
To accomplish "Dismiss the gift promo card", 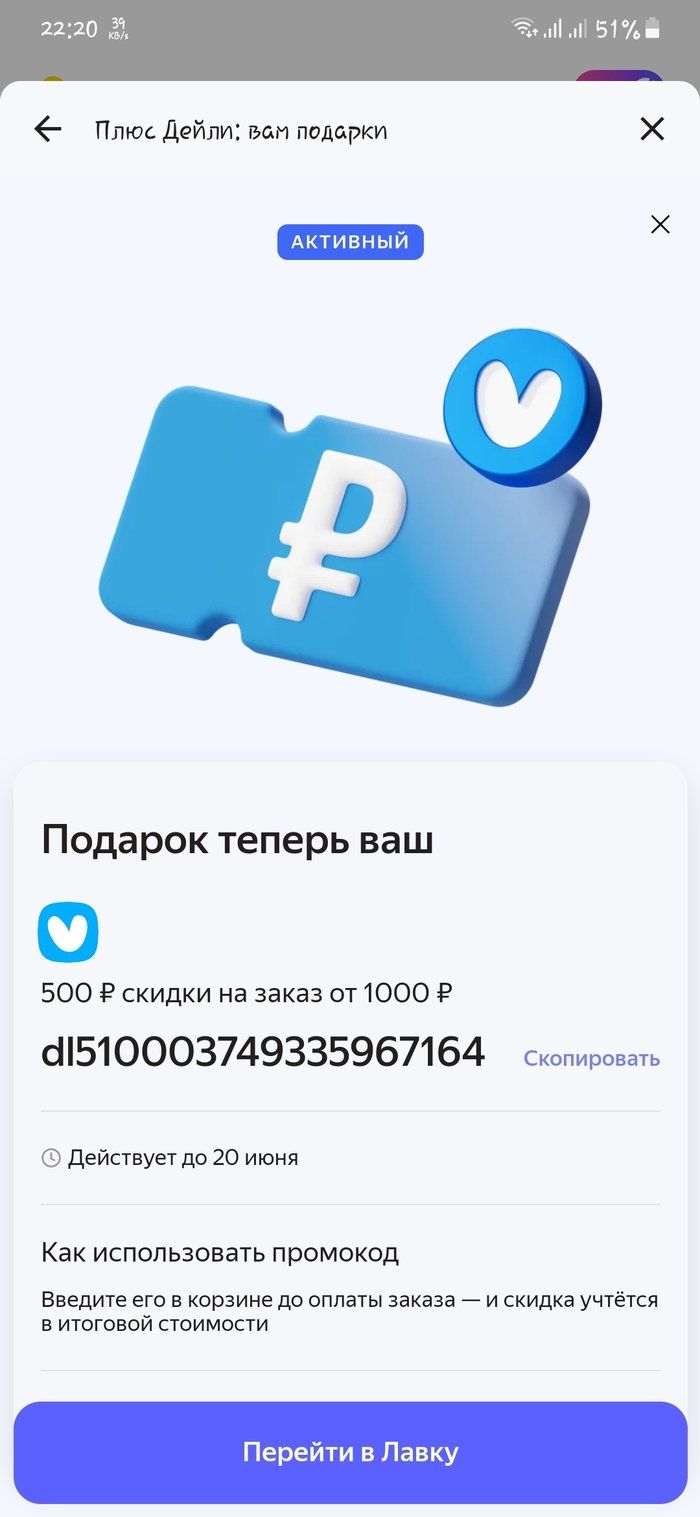I will pos(660,225).
